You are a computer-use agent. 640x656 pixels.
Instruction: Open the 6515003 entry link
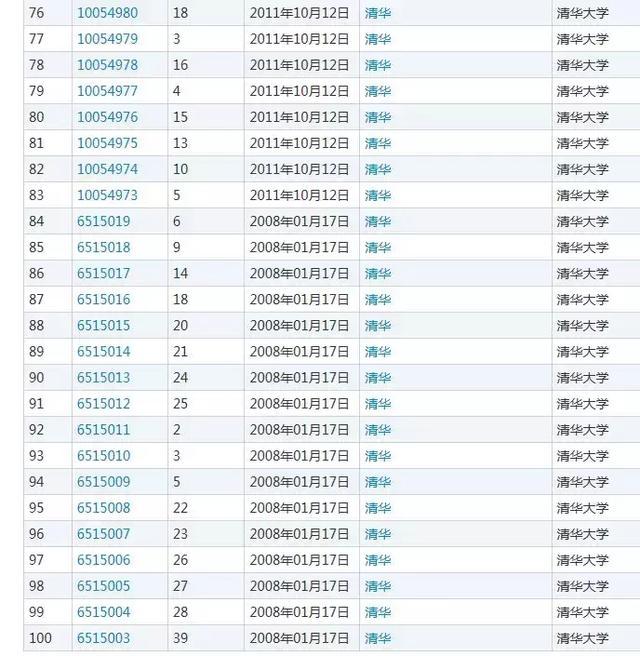coord(103,638)
